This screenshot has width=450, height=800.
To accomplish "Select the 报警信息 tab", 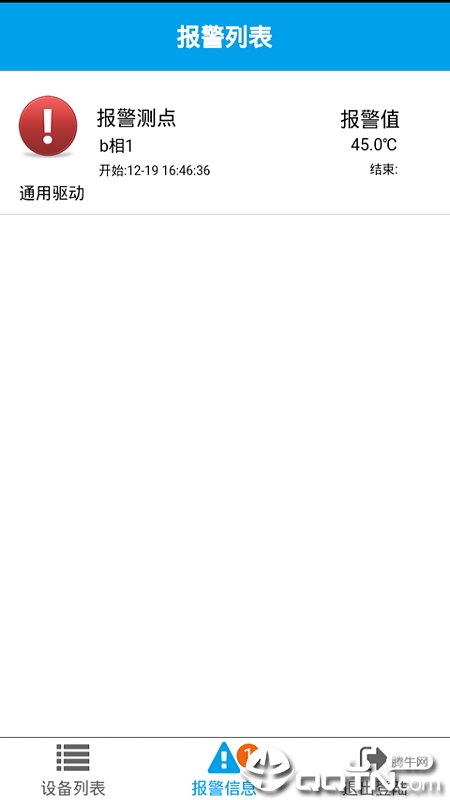I will [x=224, y=769].
